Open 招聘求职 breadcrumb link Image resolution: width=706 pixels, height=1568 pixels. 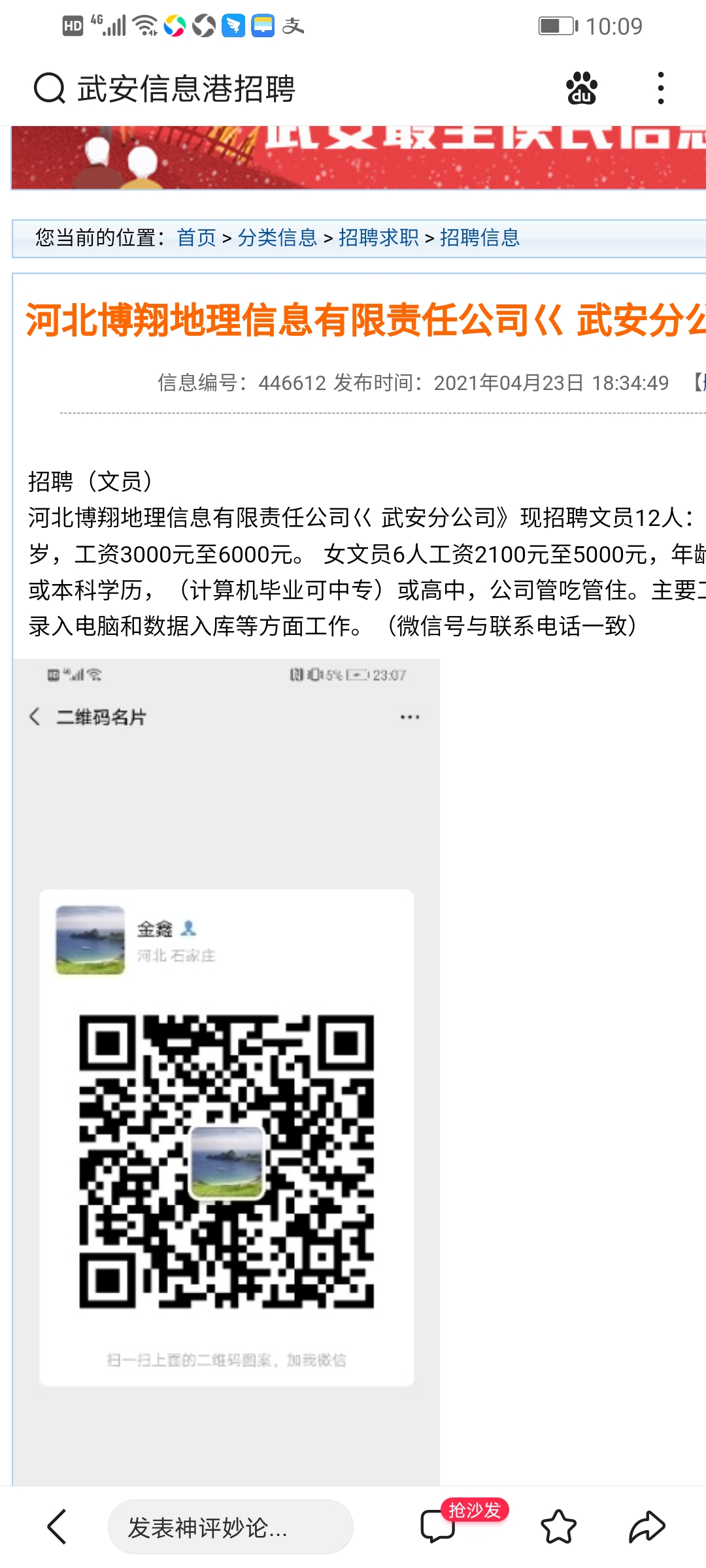click(378, 238)
